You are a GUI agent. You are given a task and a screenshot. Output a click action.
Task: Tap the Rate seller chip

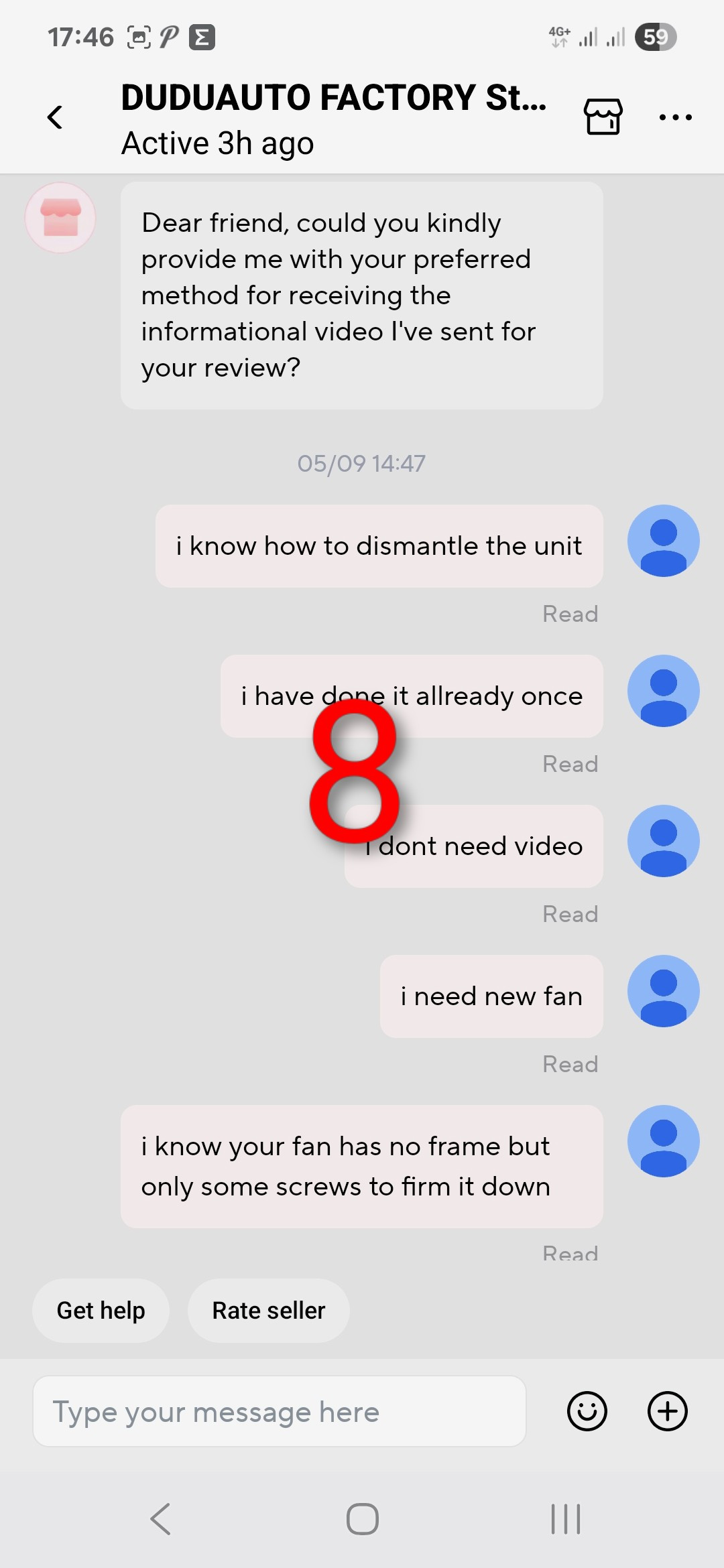click(x=268, y=1310)
